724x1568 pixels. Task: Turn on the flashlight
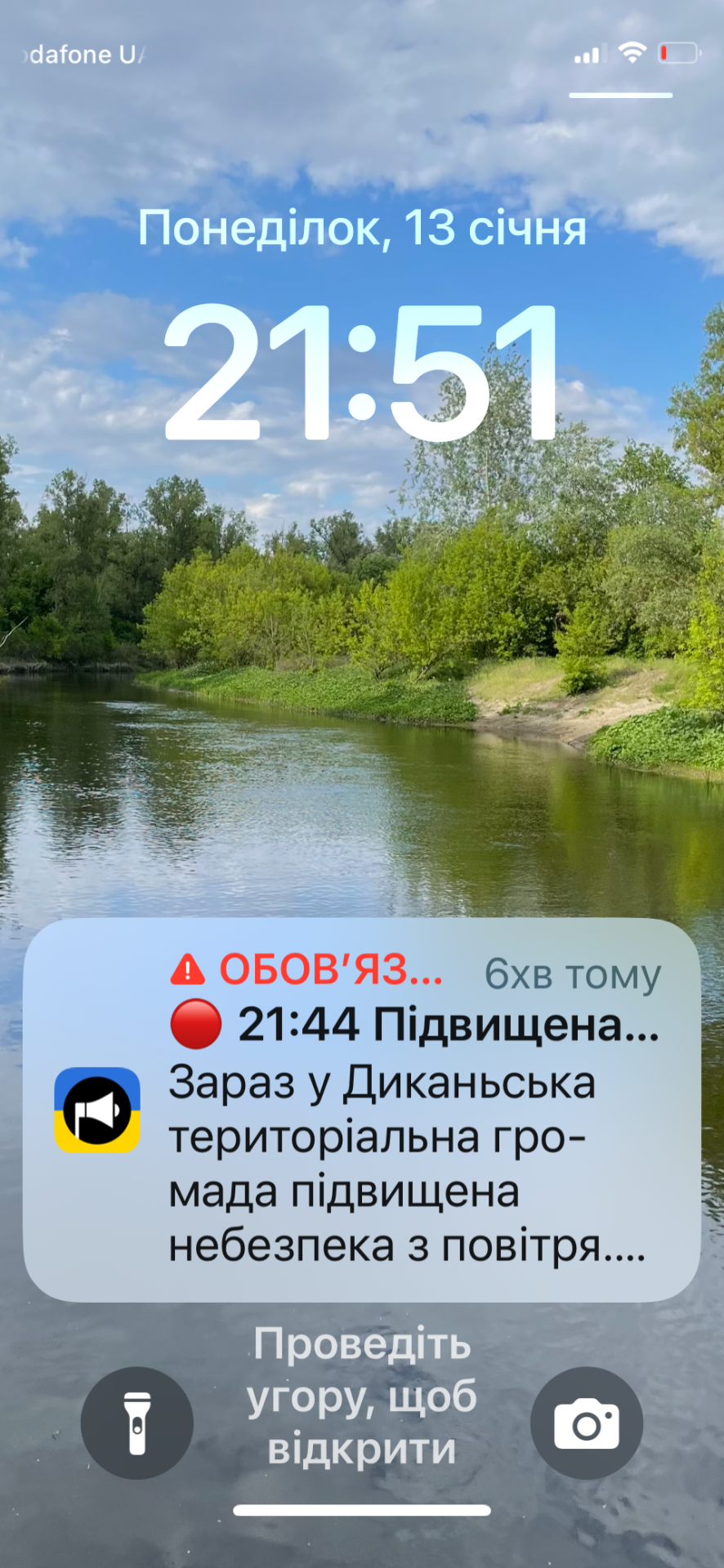(137, 1423)
